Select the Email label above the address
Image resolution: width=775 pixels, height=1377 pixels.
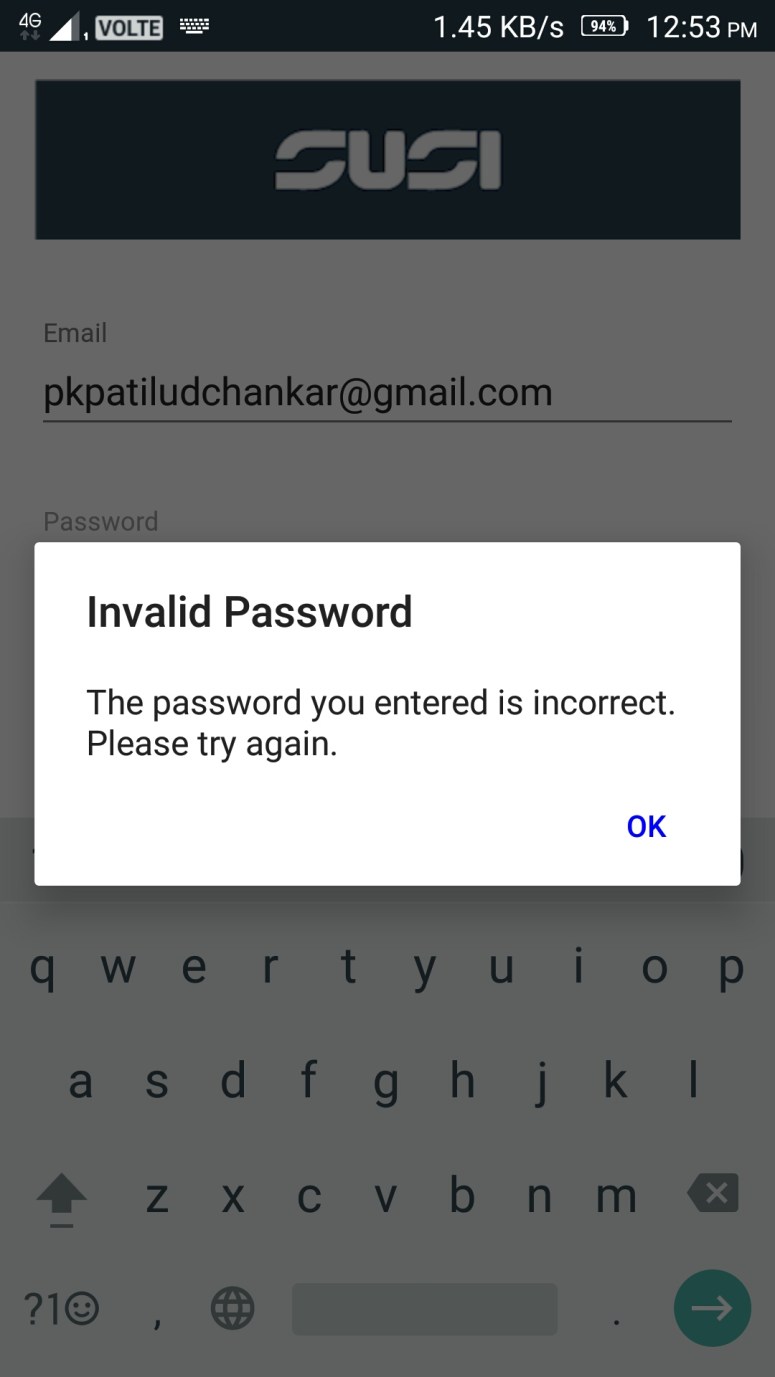pos(75,333)
